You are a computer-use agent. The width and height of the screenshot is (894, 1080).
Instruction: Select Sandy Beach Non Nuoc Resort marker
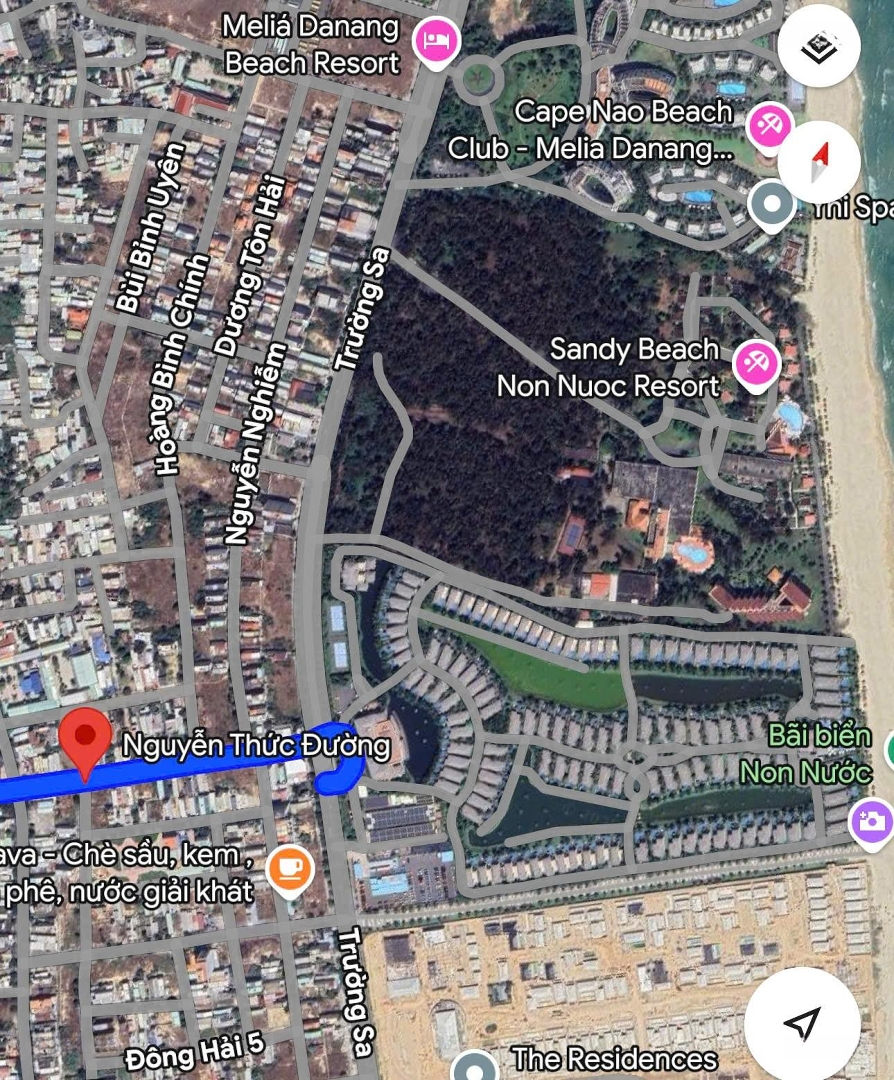[756, 365]
